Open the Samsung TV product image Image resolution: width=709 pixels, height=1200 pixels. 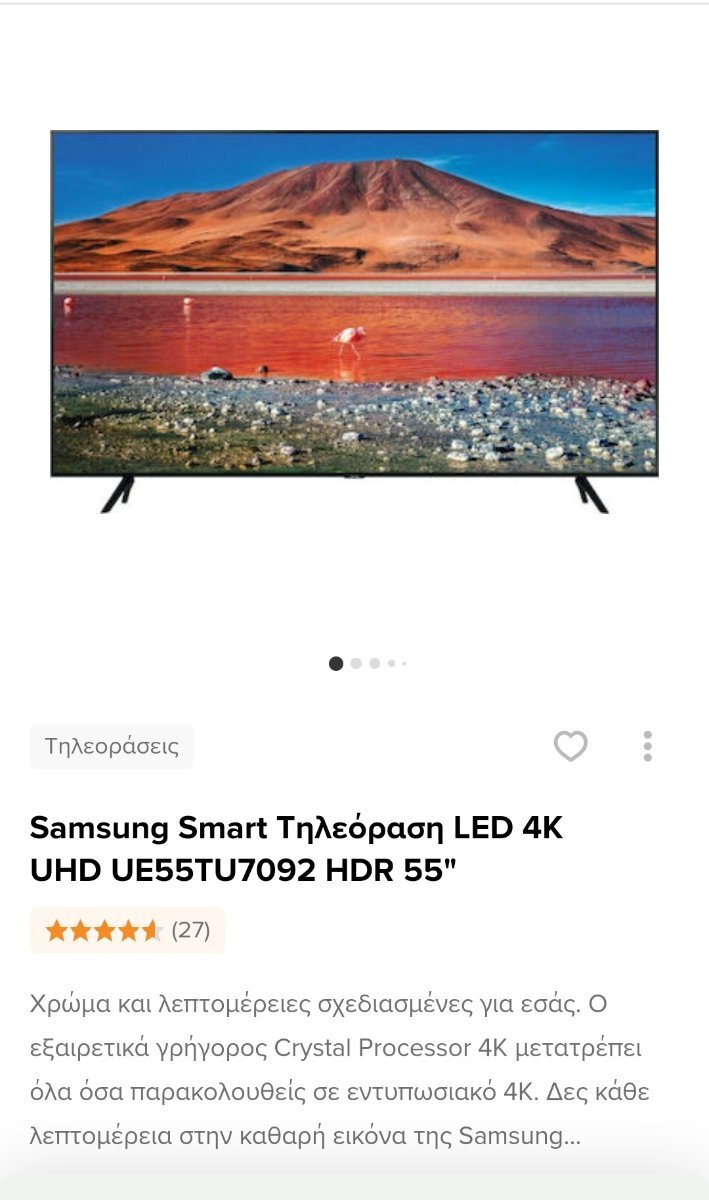click(x=354, y=320)
